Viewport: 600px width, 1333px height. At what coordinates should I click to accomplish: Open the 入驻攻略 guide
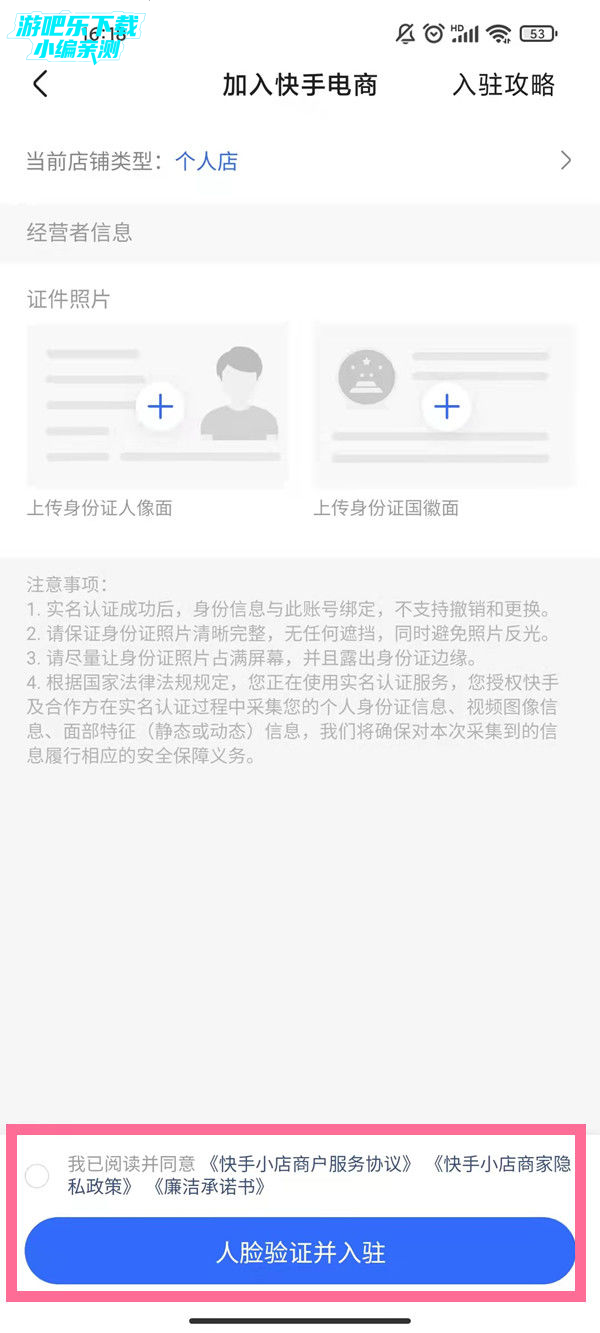click(x=503, y=85)
